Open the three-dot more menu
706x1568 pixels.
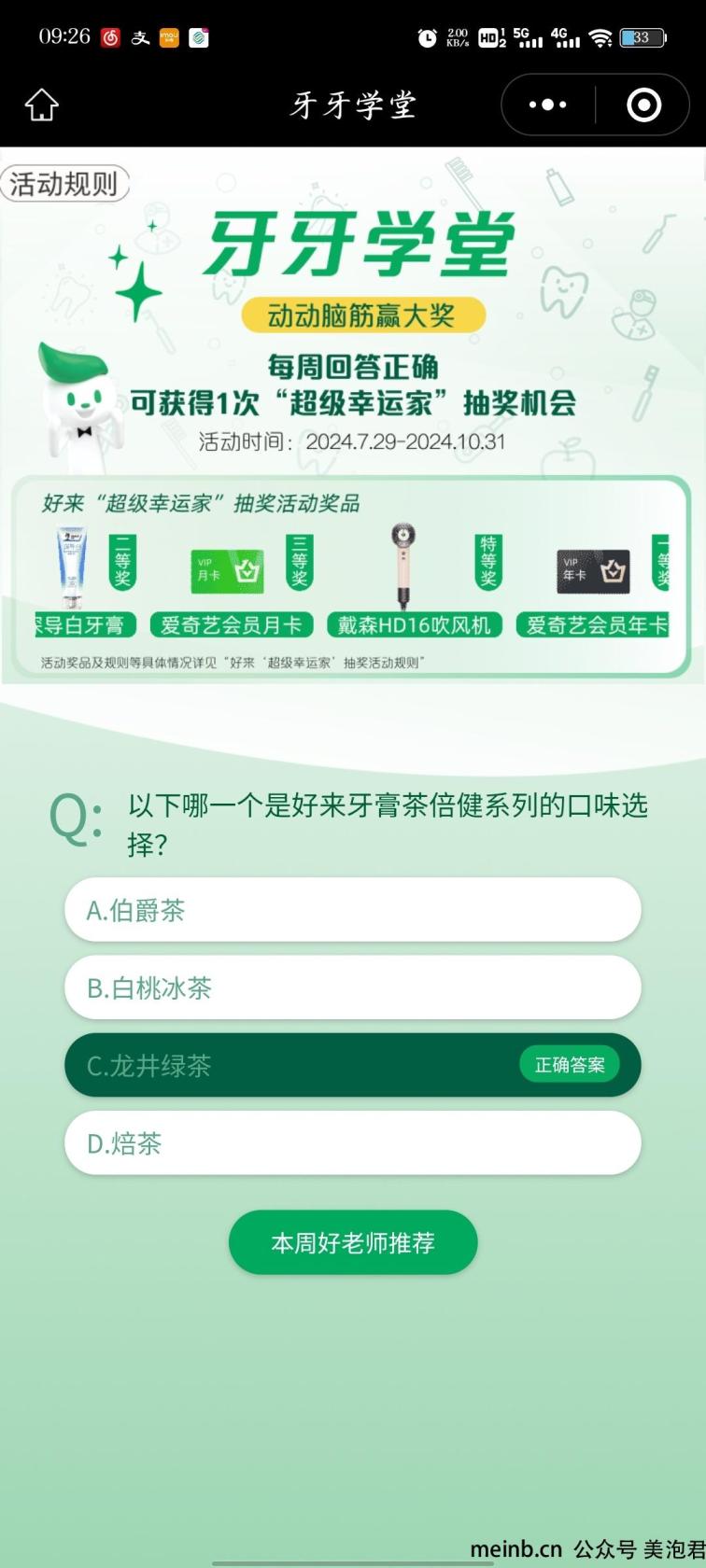tap(547, 105)
